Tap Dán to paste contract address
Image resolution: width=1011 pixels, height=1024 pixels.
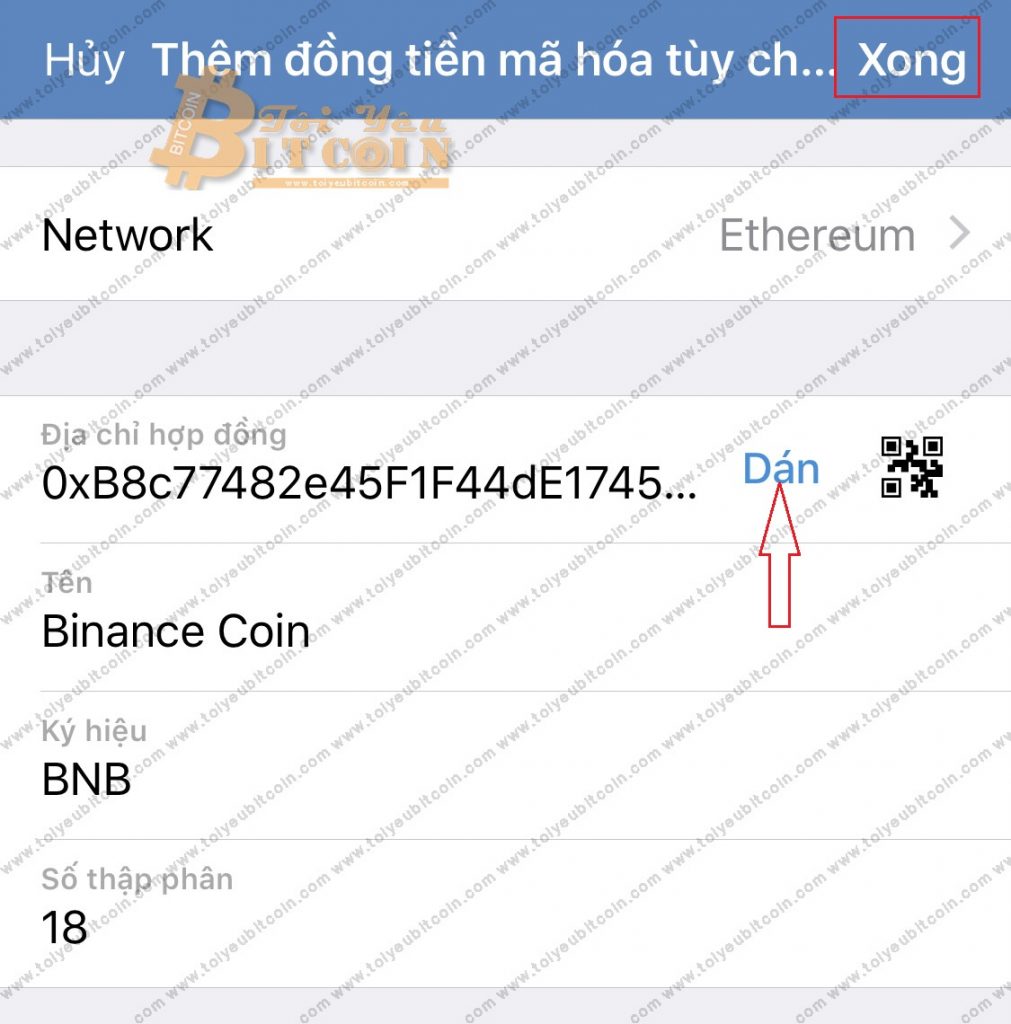781,469
